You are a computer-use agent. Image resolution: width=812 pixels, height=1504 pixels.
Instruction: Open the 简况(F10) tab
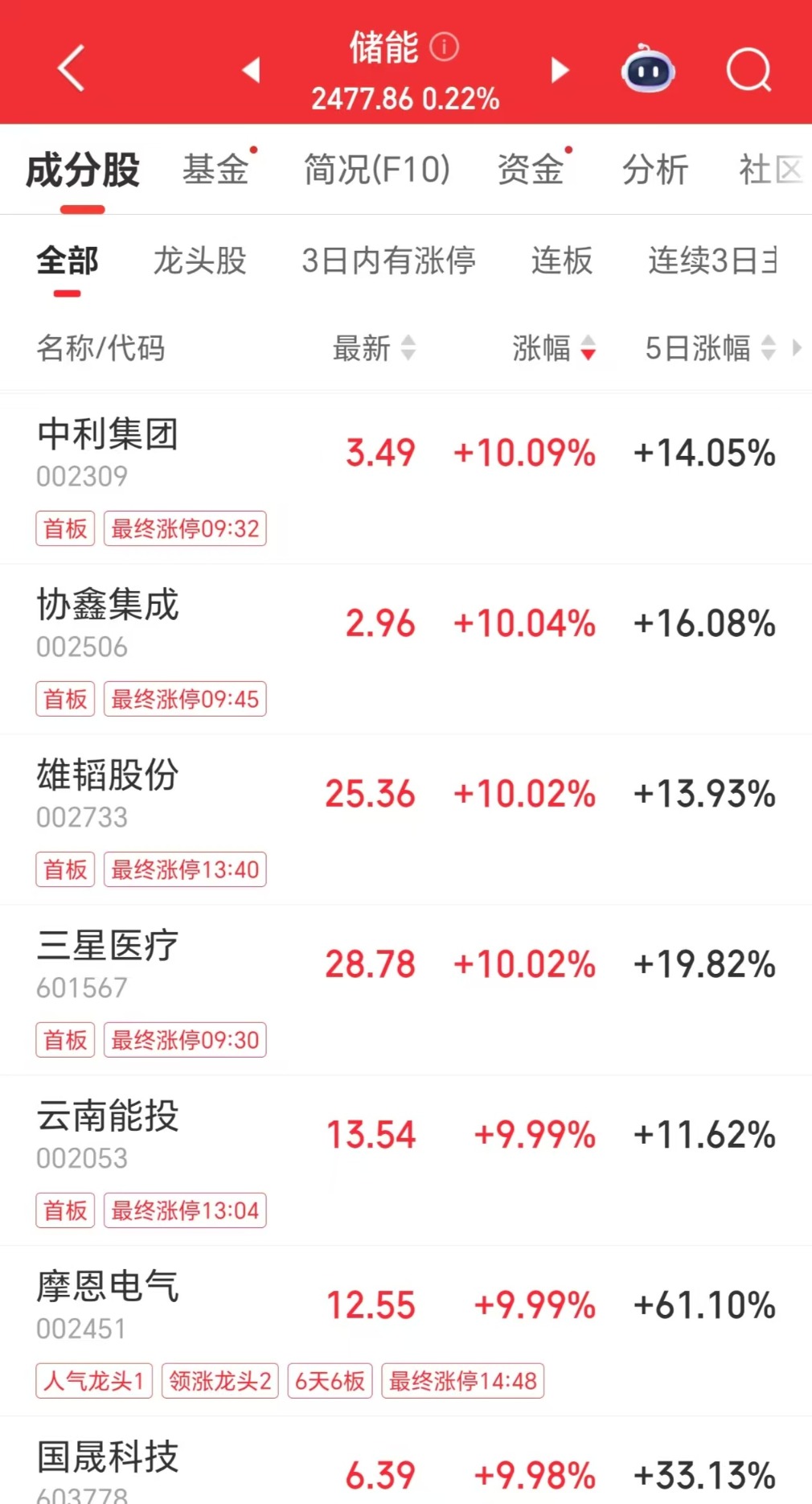click(376, 170)
